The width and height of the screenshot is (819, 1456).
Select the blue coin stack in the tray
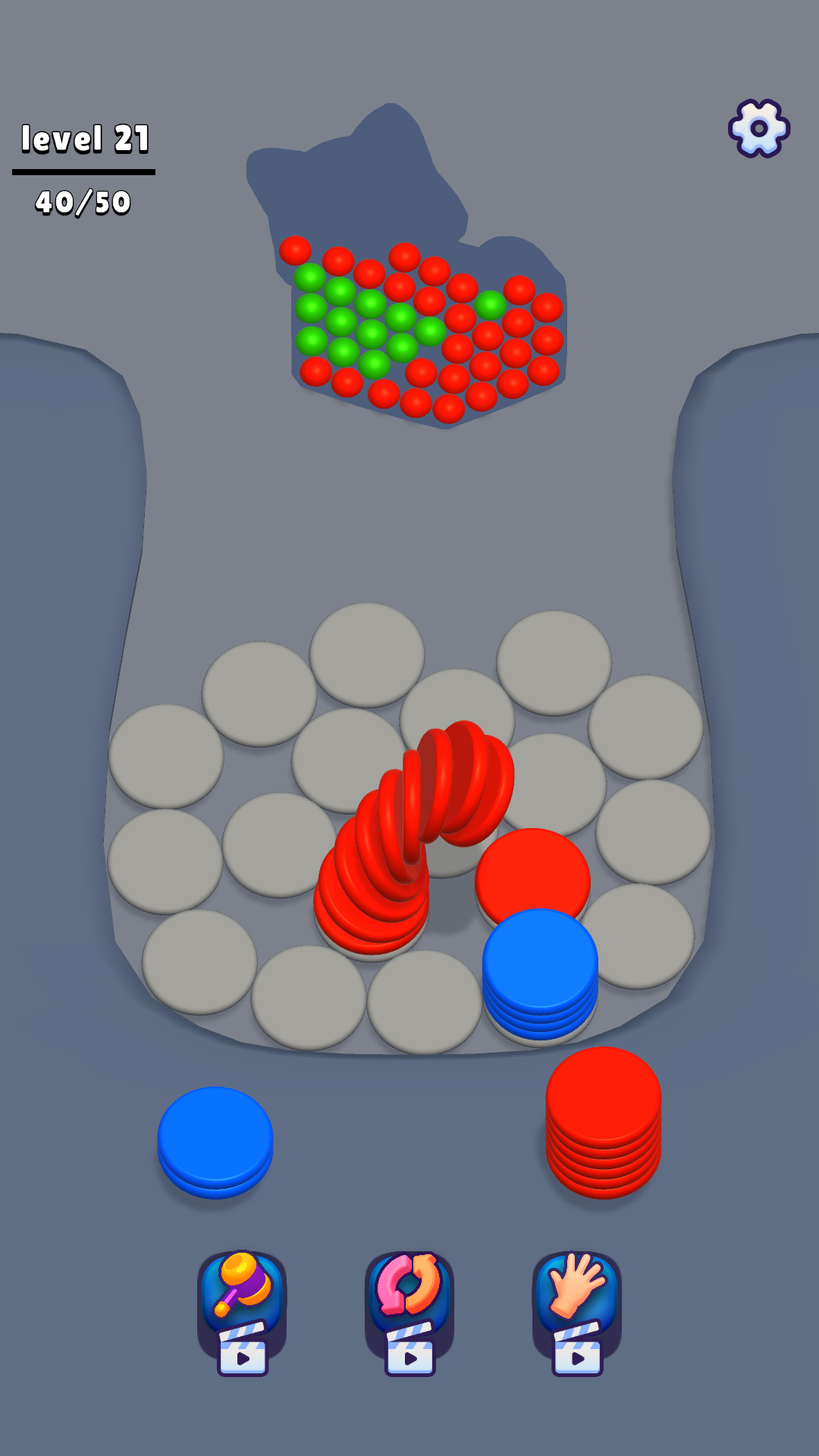click(x=215, y=1140)
